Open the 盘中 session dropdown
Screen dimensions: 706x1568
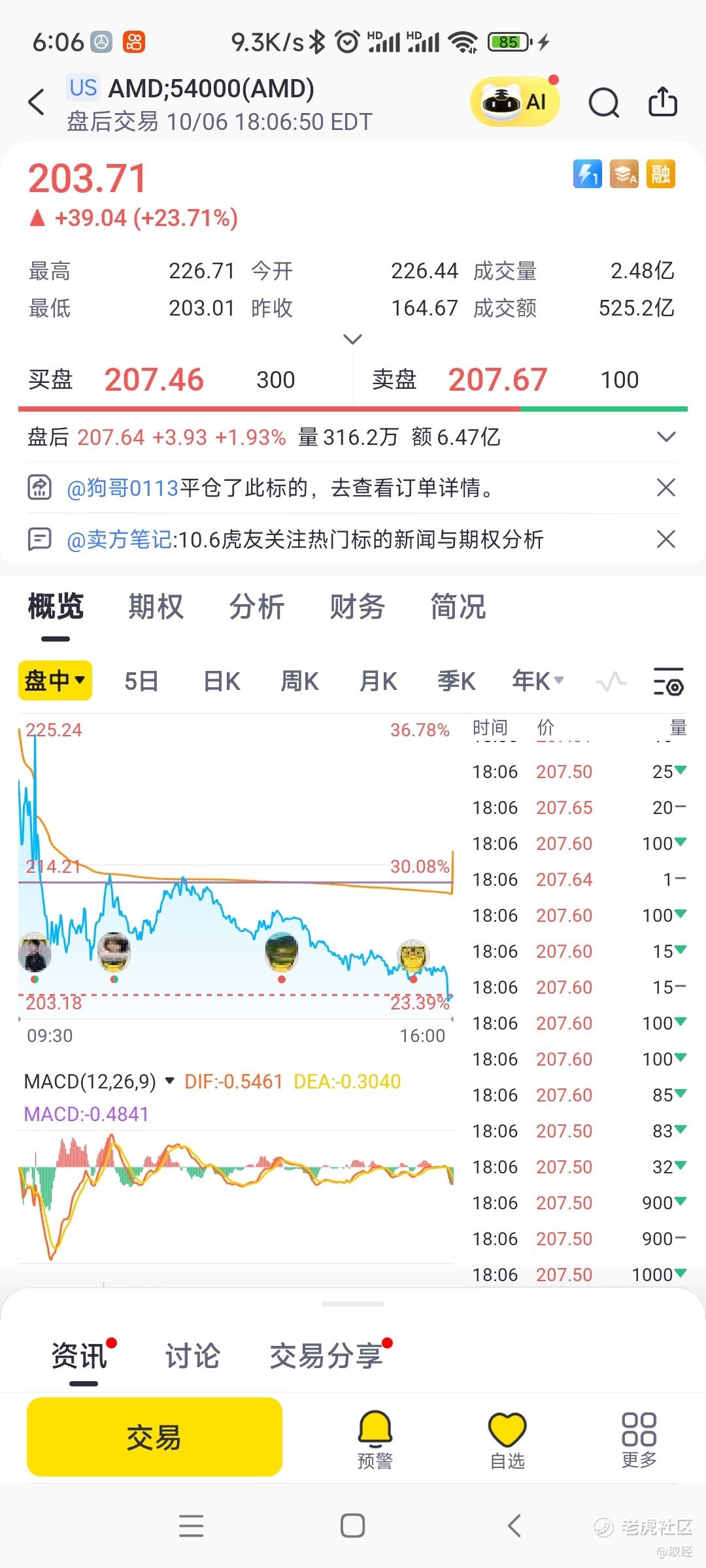[55, 681]
